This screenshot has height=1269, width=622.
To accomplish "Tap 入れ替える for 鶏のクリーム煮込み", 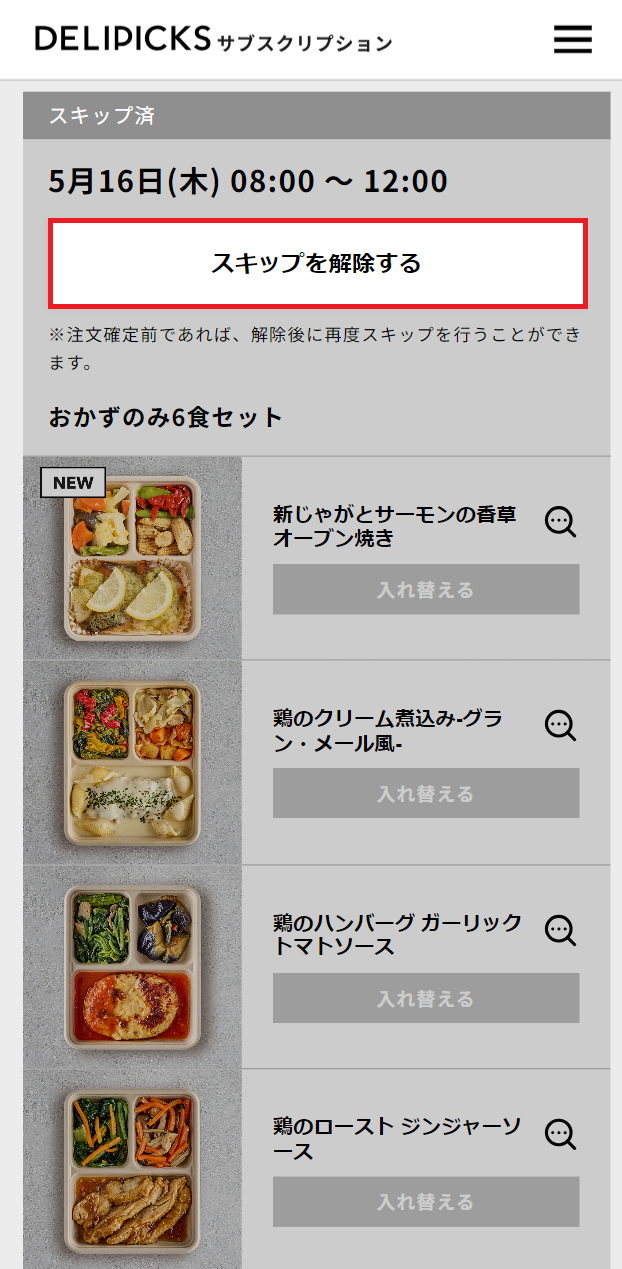I will tap(425, 794).
